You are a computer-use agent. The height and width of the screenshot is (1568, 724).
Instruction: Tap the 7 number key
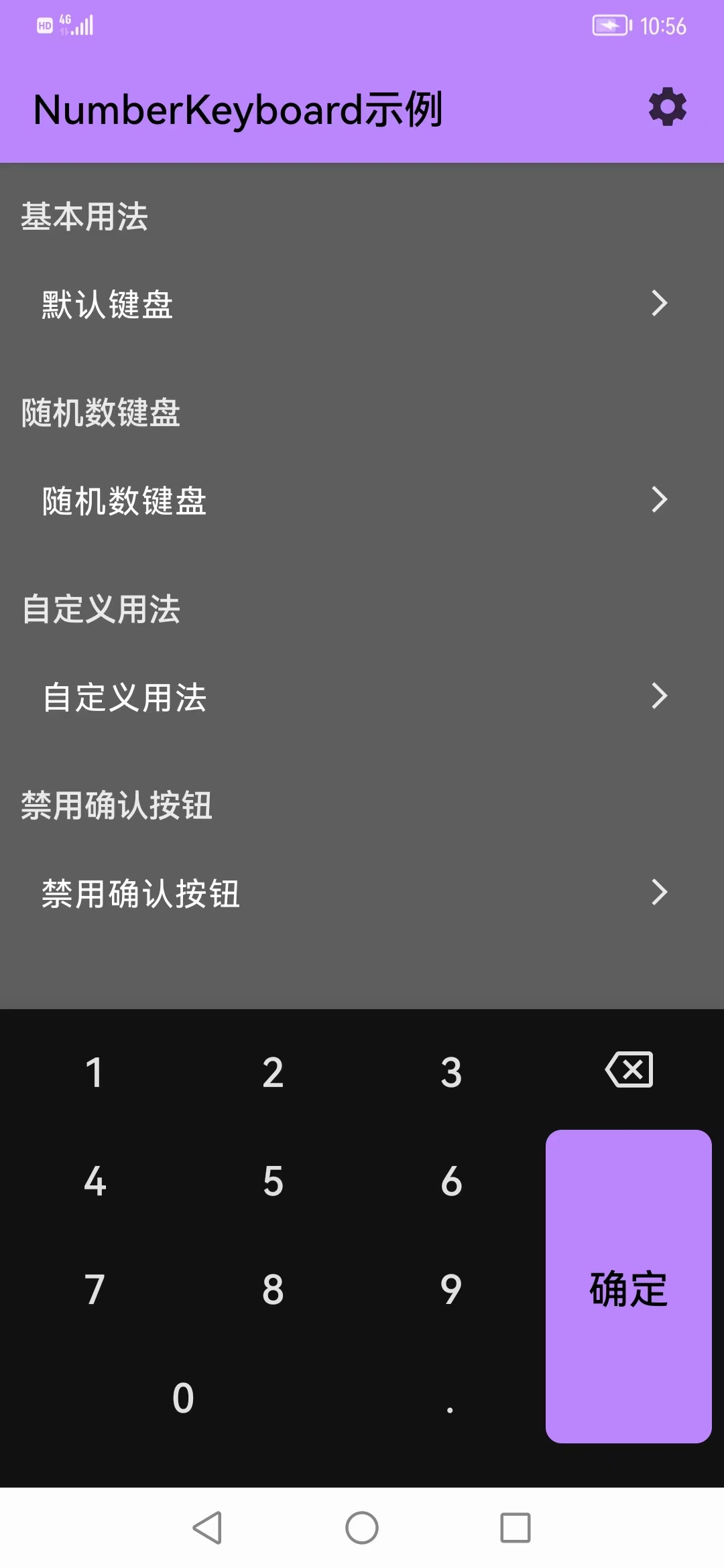point(94,1289)
